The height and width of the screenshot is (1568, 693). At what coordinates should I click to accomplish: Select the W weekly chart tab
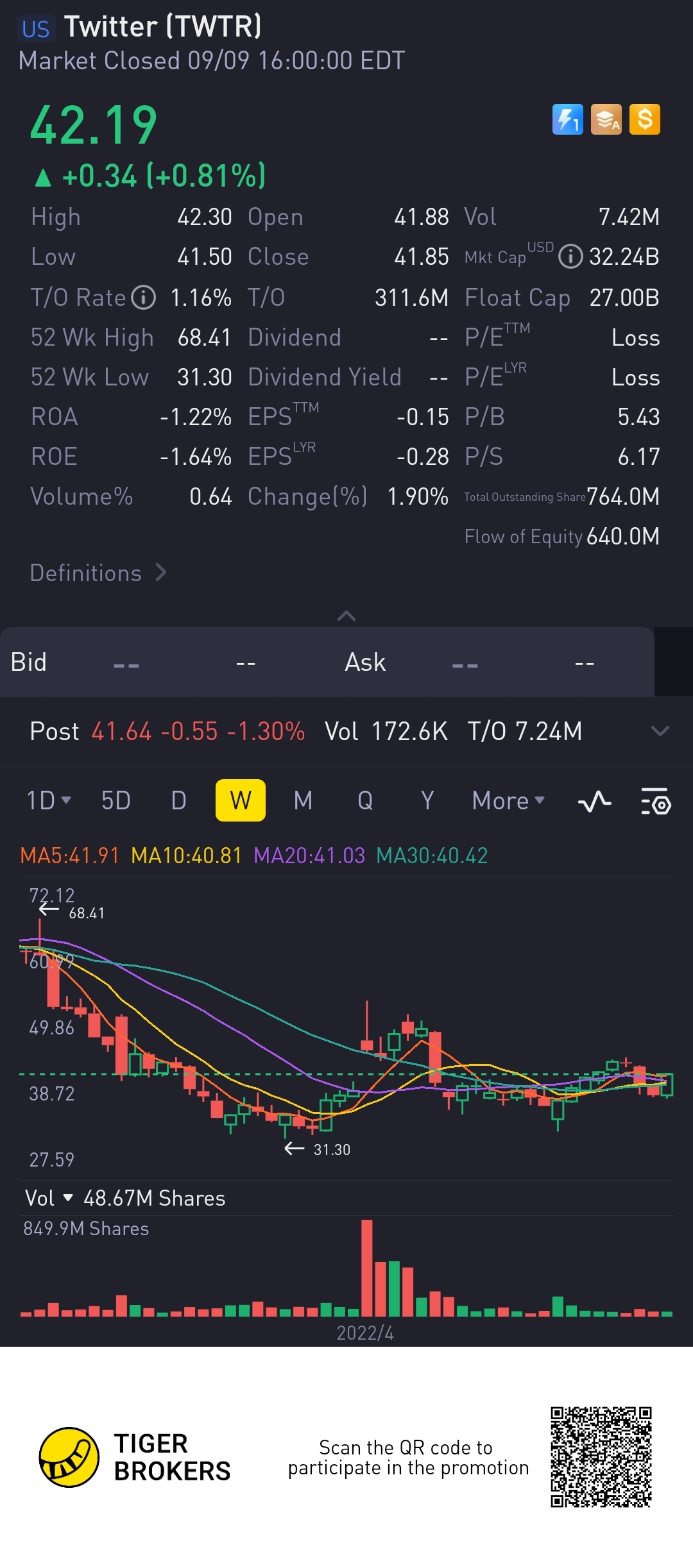point(241,800)
